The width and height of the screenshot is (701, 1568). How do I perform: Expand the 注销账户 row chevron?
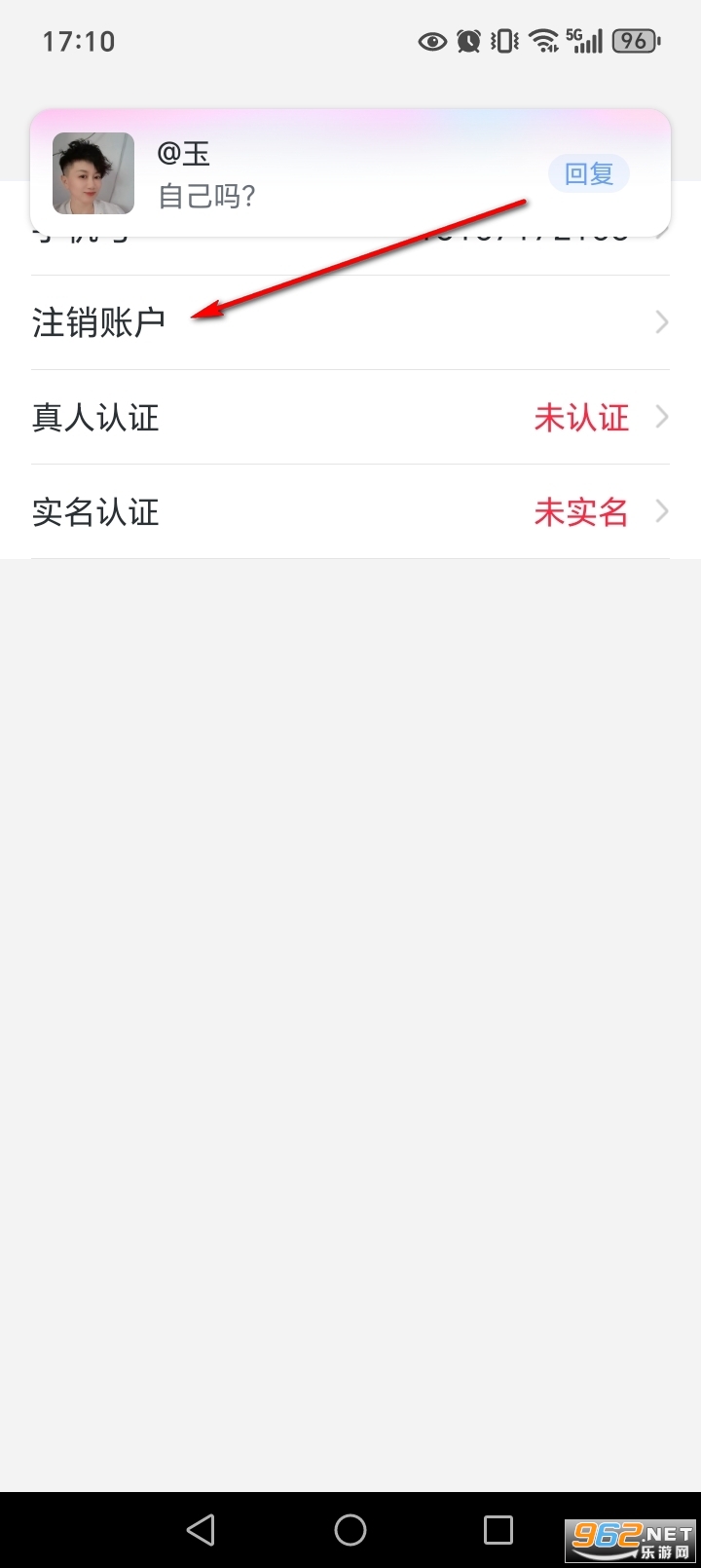coord(660,321)
